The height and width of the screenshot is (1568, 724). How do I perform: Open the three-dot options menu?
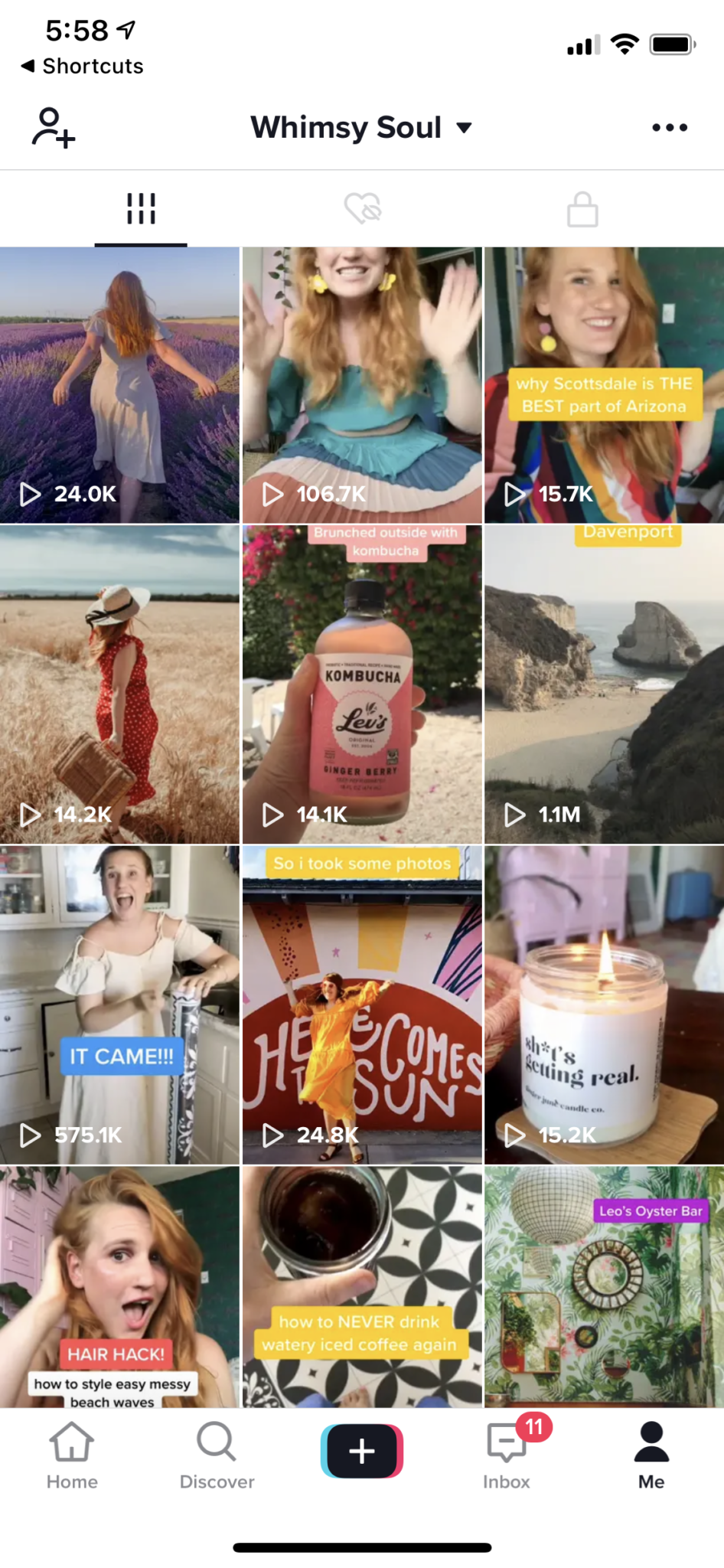tap(669, 128)
